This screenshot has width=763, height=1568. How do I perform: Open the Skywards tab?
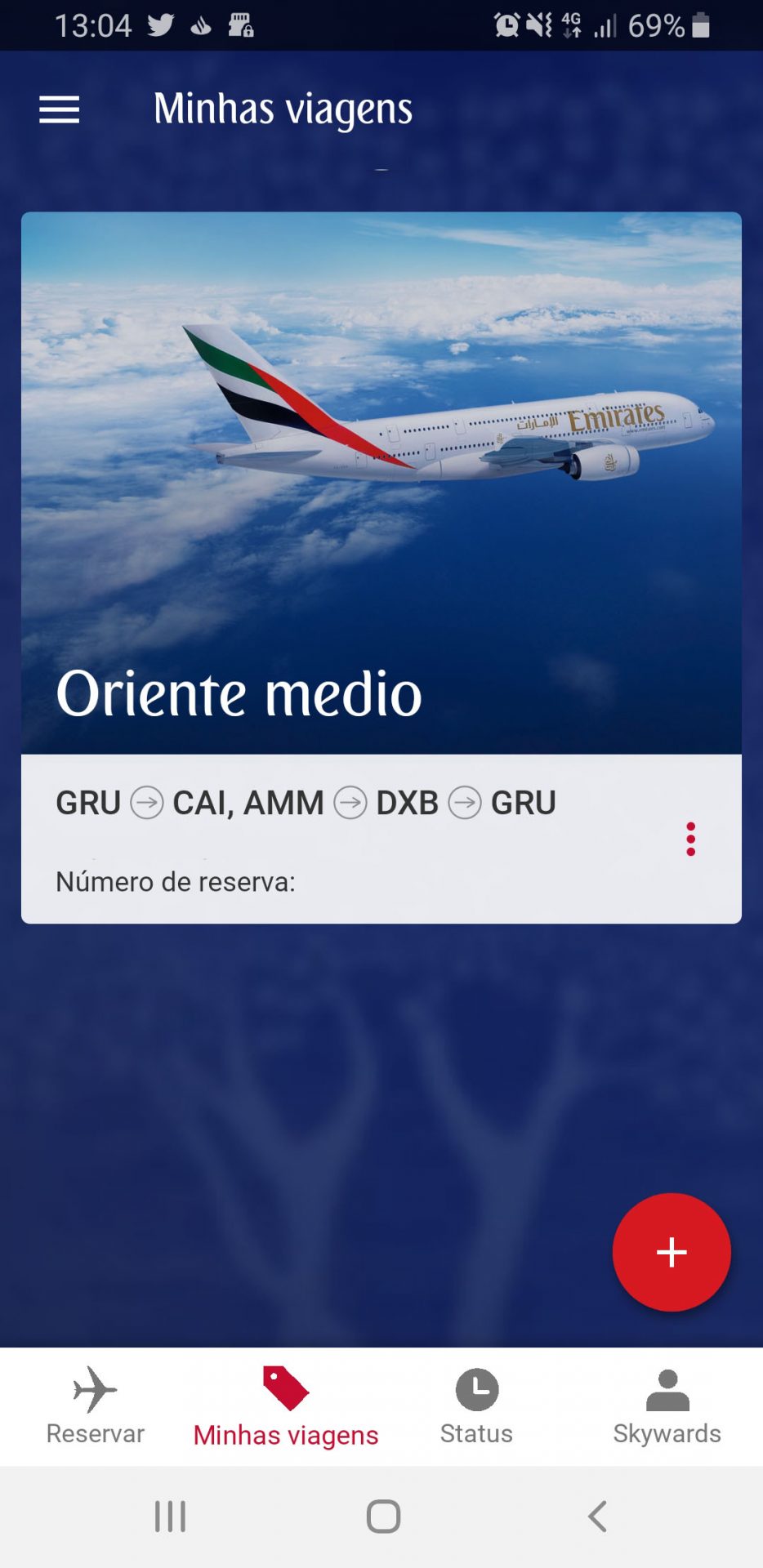[667, 1406]
